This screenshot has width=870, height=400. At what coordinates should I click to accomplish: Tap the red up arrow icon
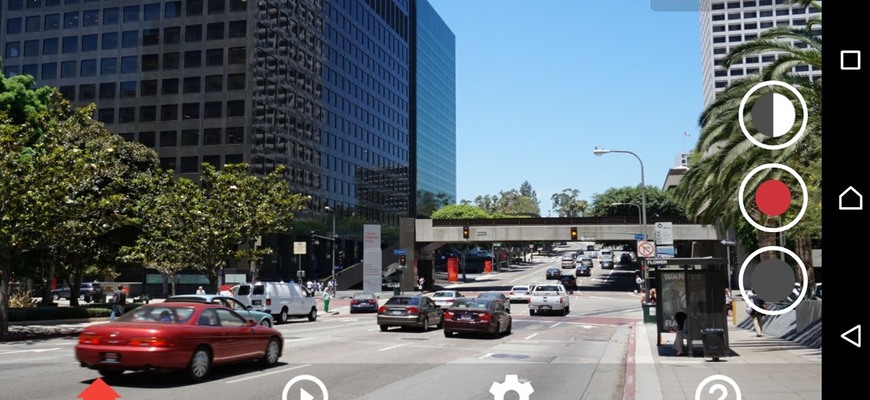pos(99,390)
